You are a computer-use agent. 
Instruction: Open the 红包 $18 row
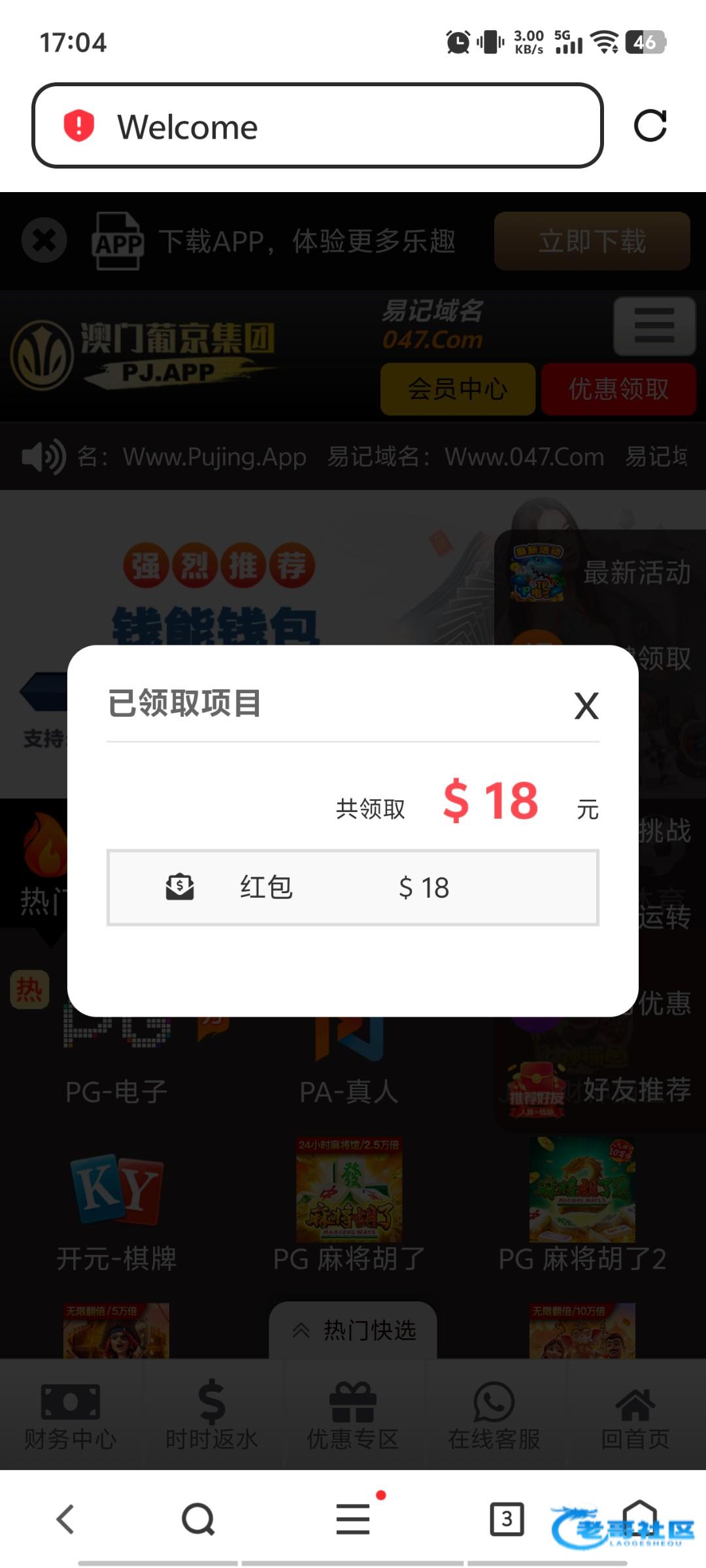(353, 887)
